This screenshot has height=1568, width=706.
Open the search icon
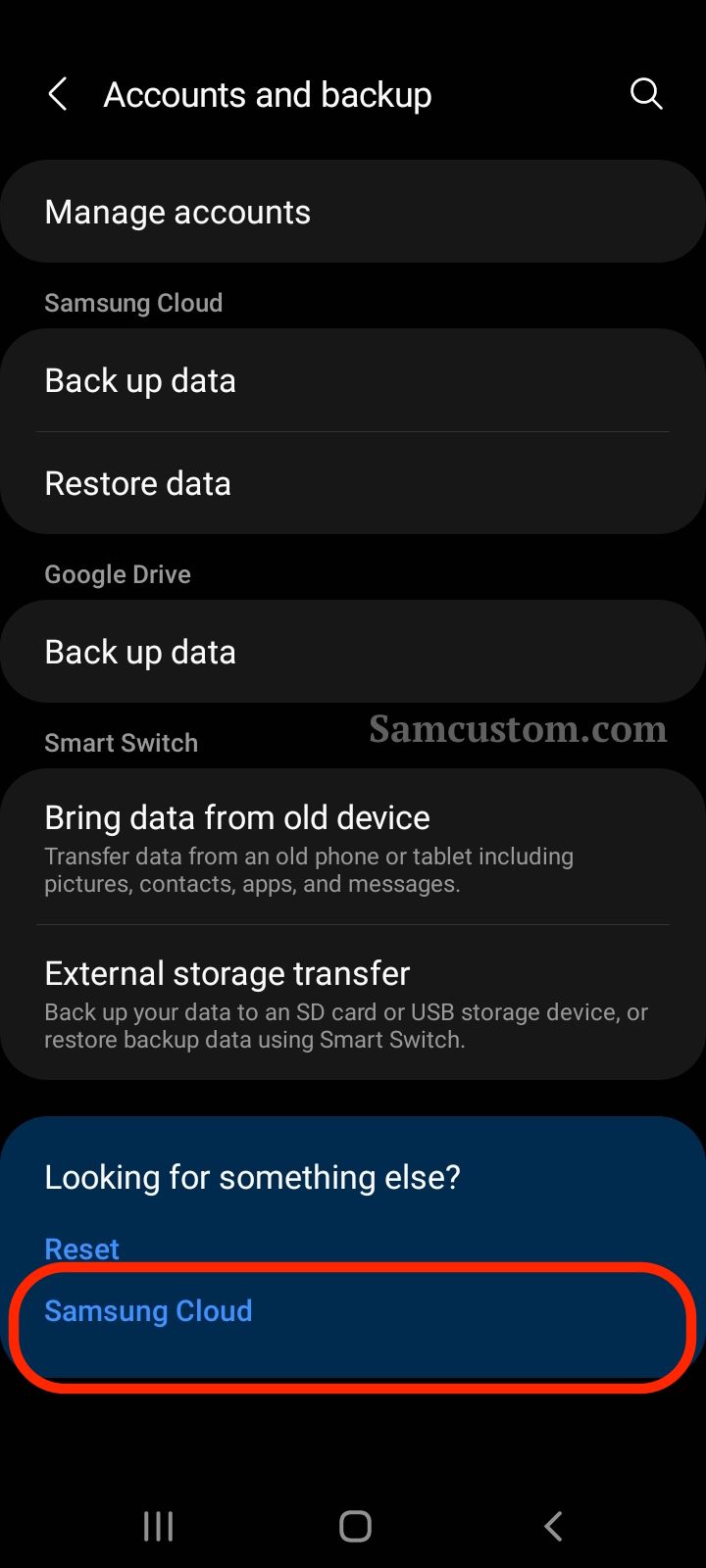646,94
